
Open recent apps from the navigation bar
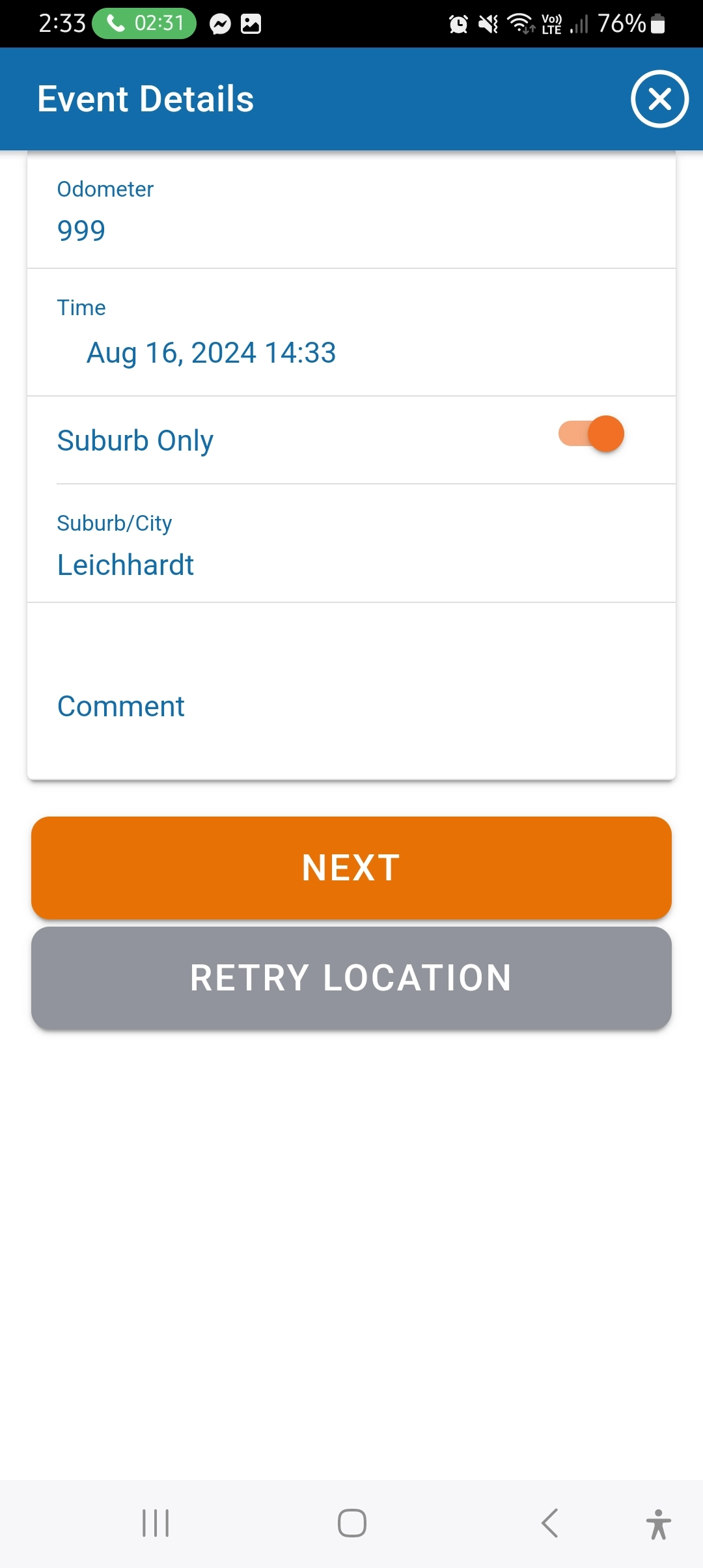[156, 1523]
